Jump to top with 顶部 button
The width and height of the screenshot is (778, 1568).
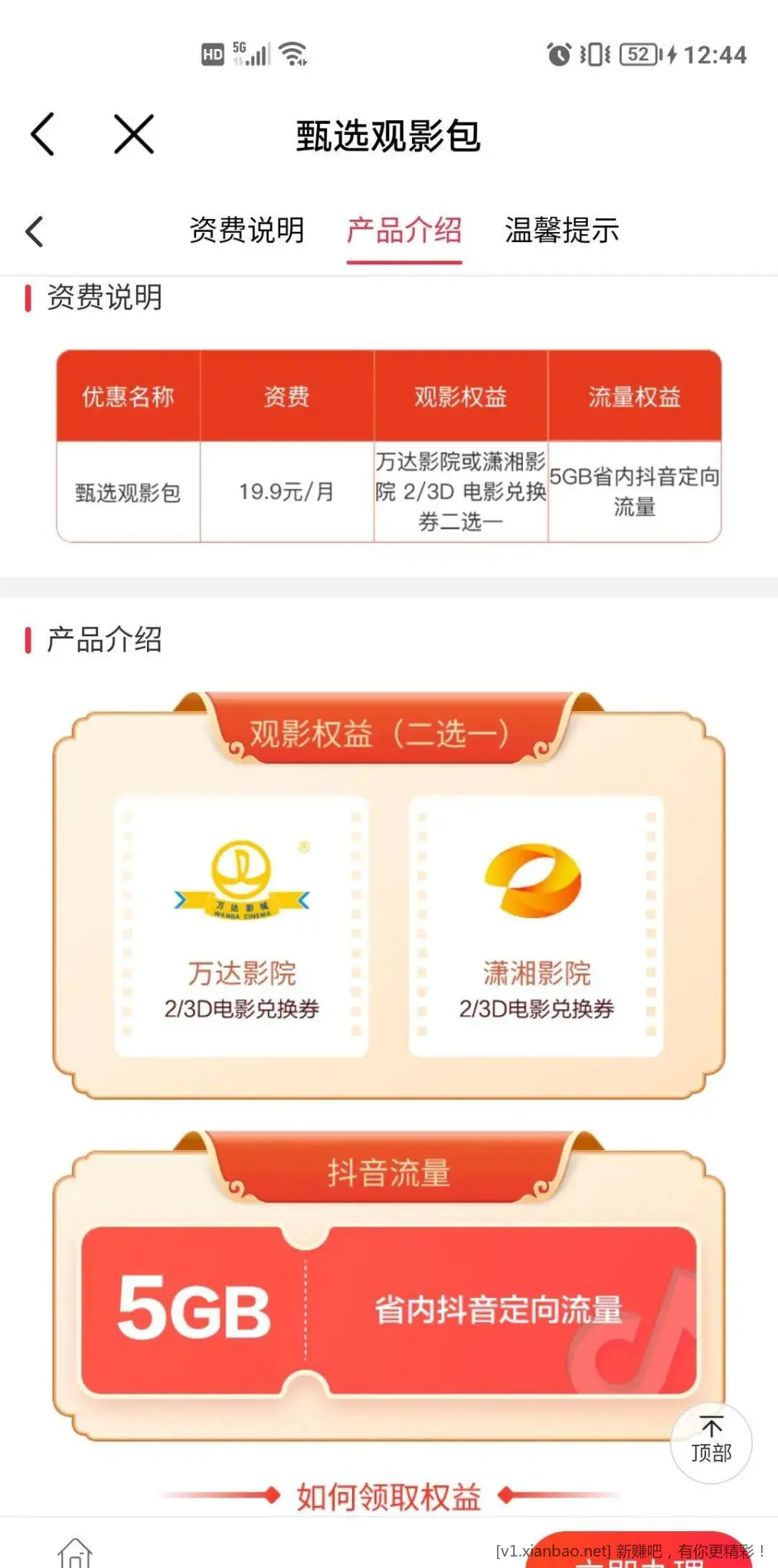click(x=711, y=1442)
